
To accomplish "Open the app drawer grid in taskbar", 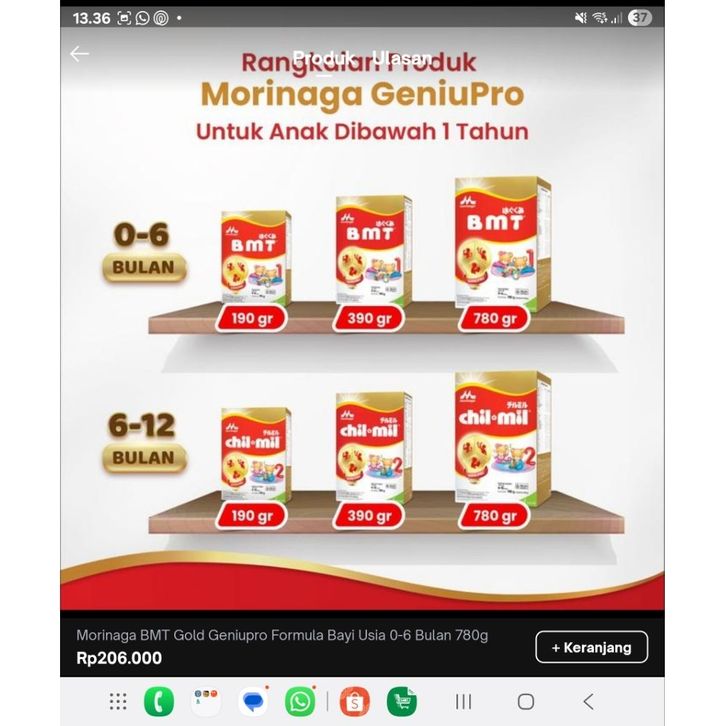I will point(118,701).
